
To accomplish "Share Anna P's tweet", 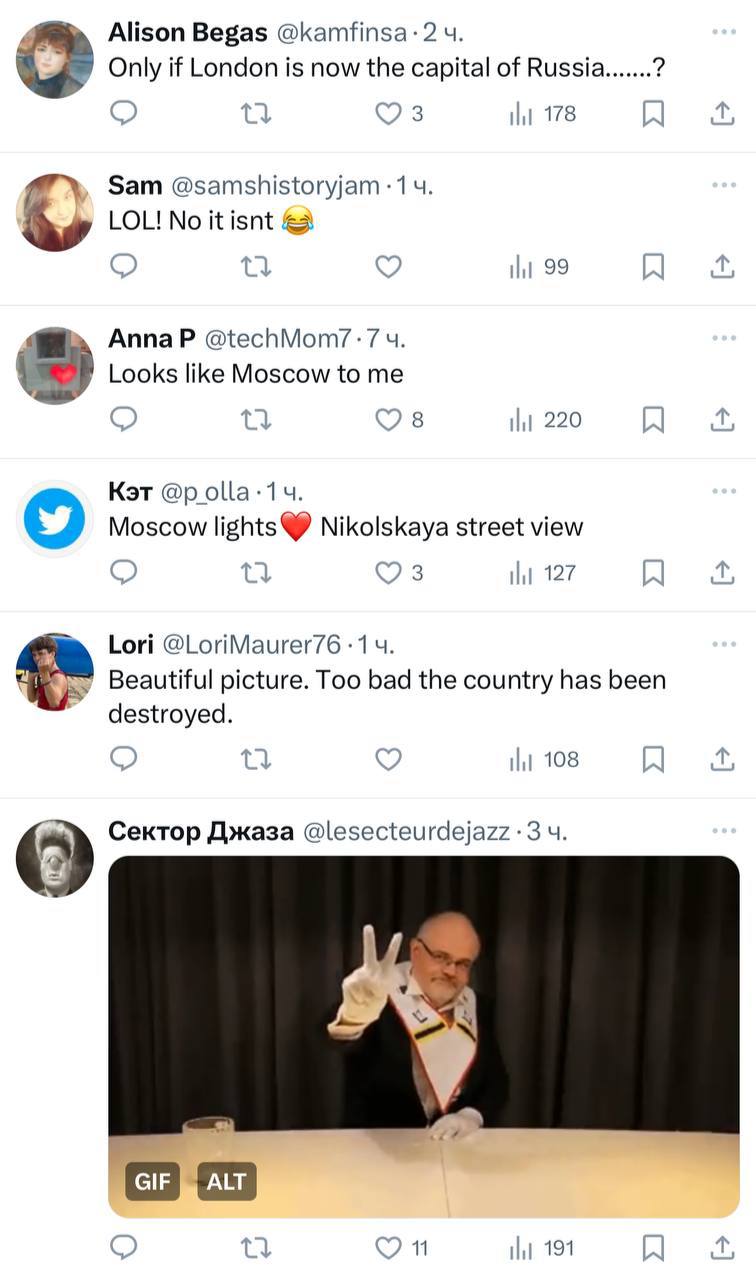I will [x=722, y=420].
